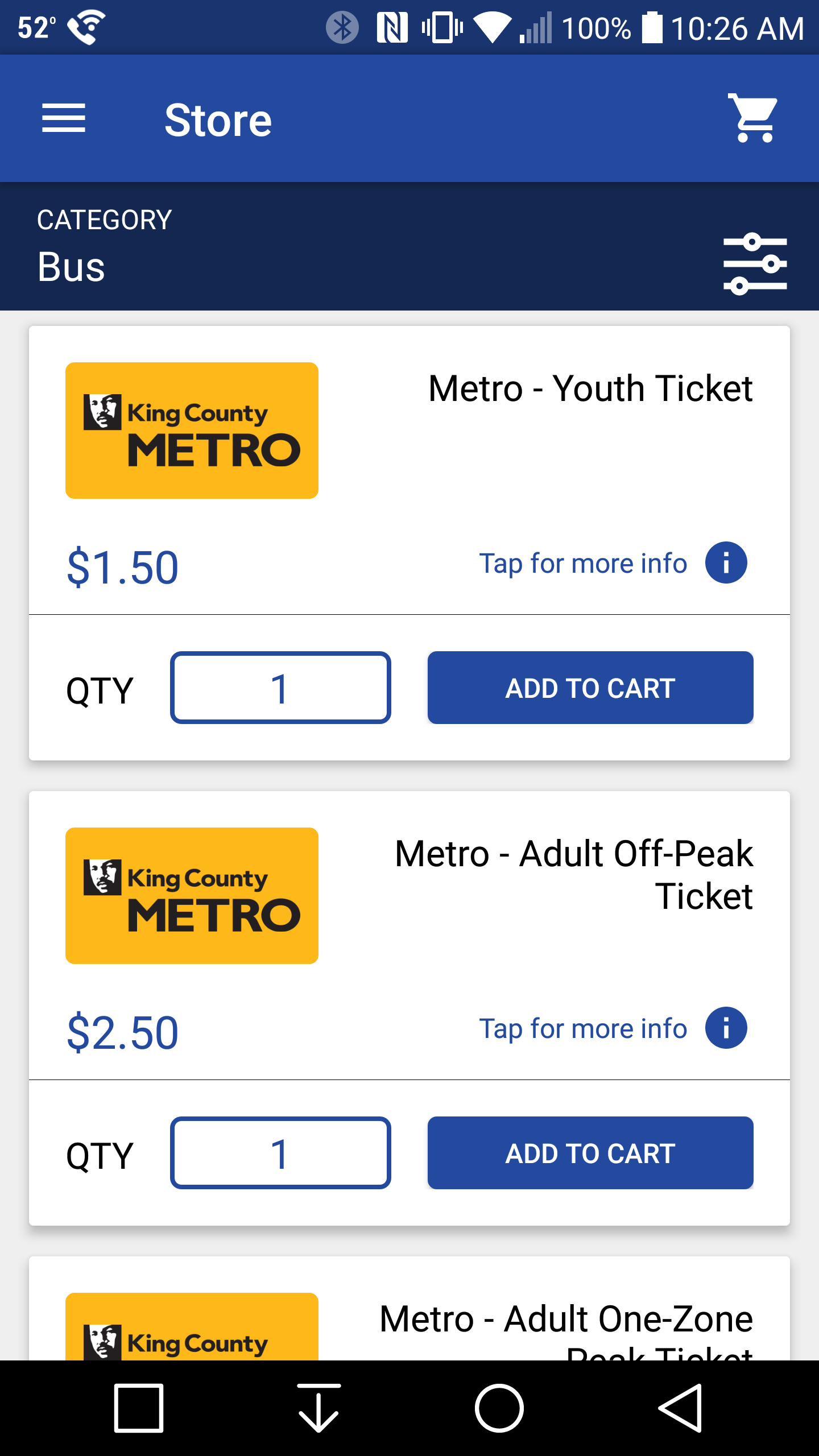Open the Adult One-Zone Peak Ticket card
This screenshot has width=819, height=1456.
(x=409, y=1308)
